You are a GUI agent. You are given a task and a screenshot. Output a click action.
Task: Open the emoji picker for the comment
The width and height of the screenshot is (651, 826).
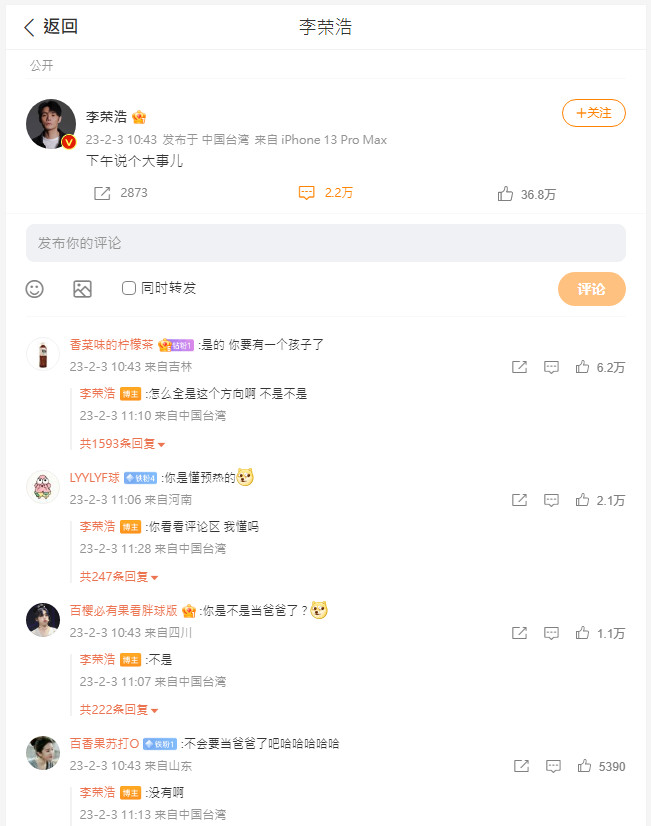tap(35, 289)
